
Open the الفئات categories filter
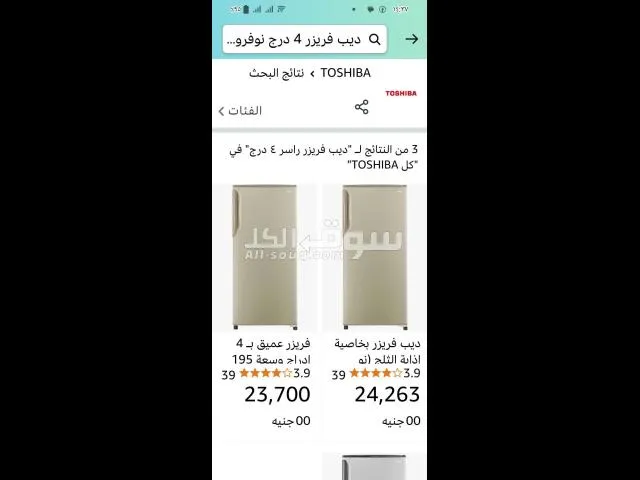click(240, 110)
